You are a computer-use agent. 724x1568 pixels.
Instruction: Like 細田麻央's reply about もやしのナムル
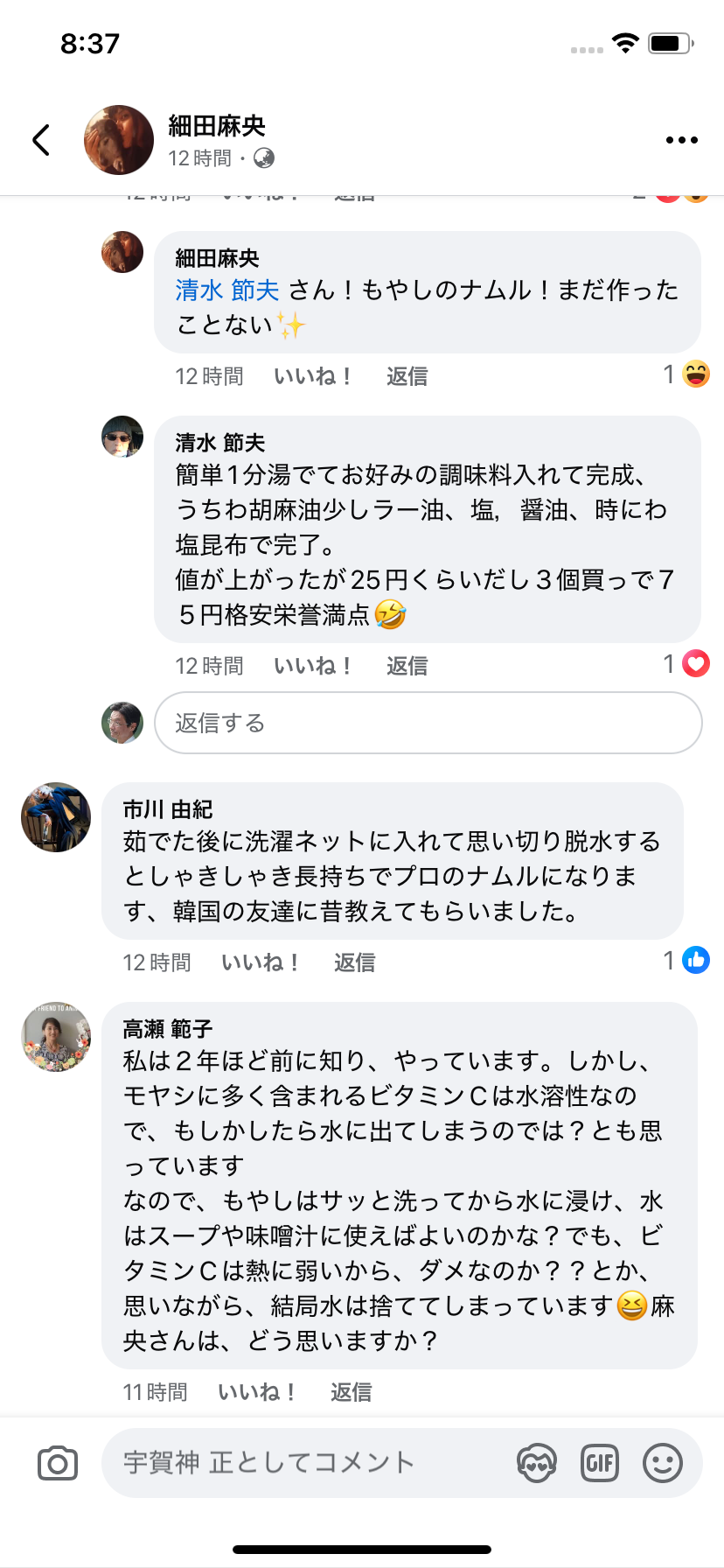312,376
